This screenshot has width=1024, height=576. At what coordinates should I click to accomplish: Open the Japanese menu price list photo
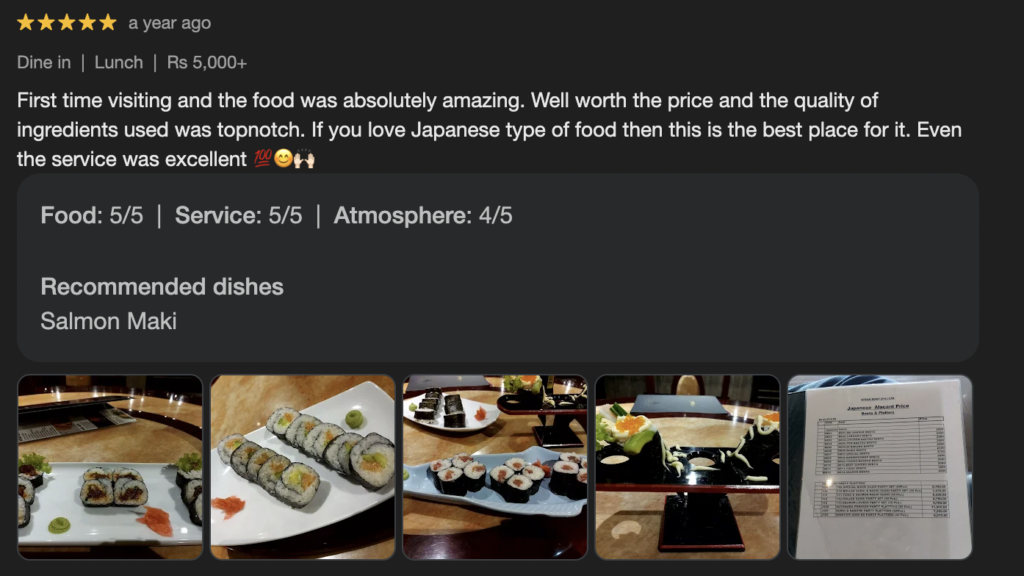click(879, 467)
